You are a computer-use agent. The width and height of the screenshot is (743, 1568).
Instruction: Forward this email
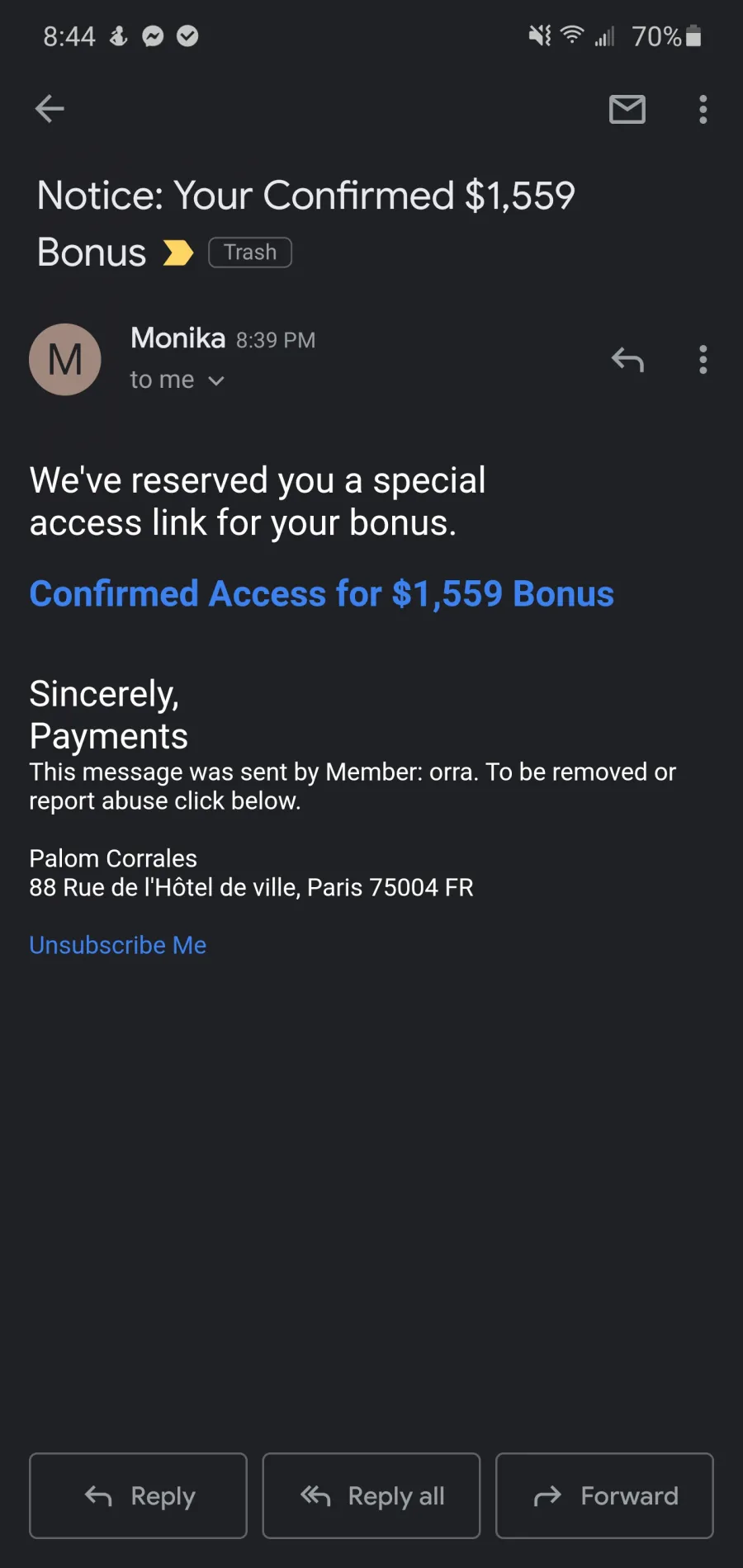coord(604,1495)
